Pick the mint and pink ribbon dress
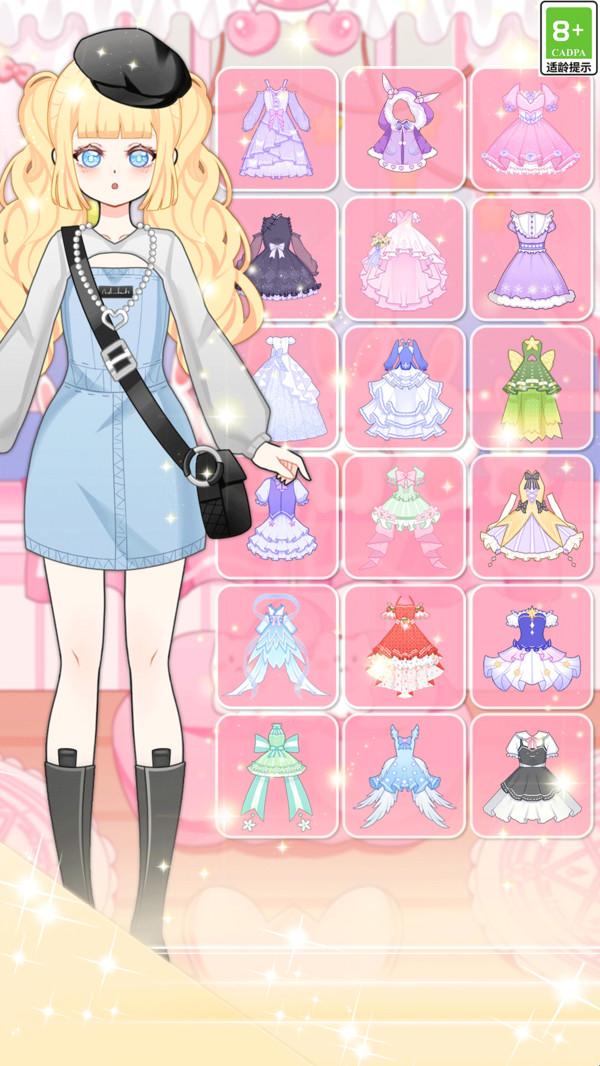The height and width of the screenshot is (1066, 600). pyautogui.click(x=404, y=517)
